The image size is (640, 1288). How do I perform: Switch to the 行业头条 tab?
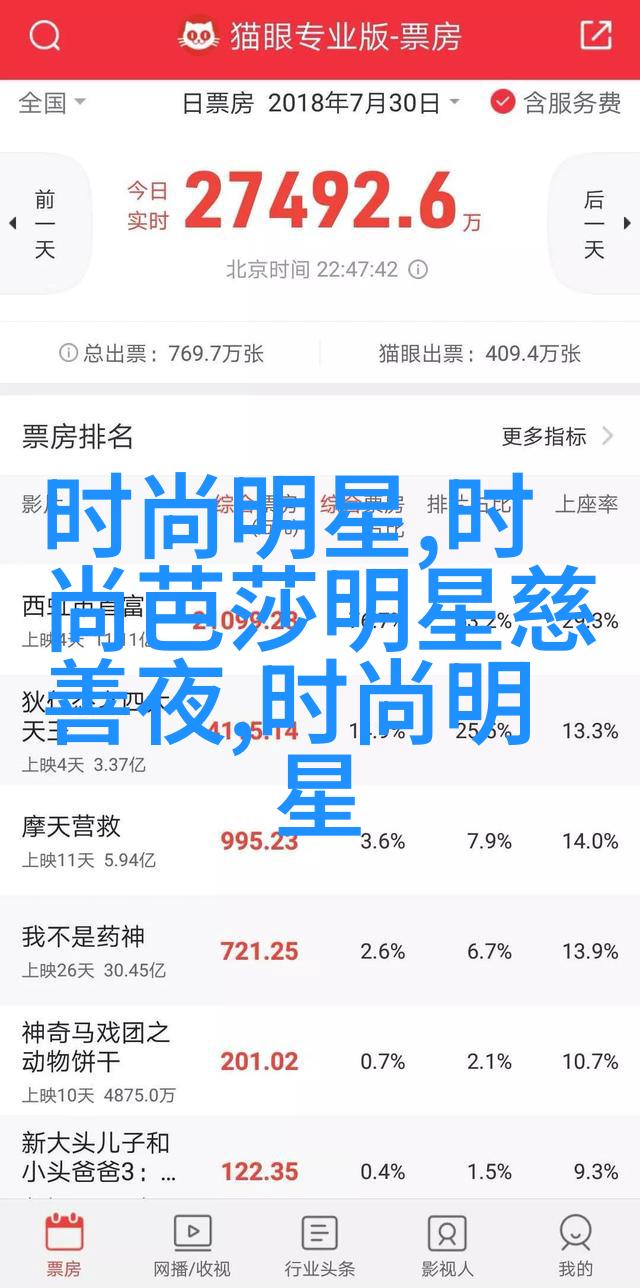pyautogui.click(x=320, y=1243)
